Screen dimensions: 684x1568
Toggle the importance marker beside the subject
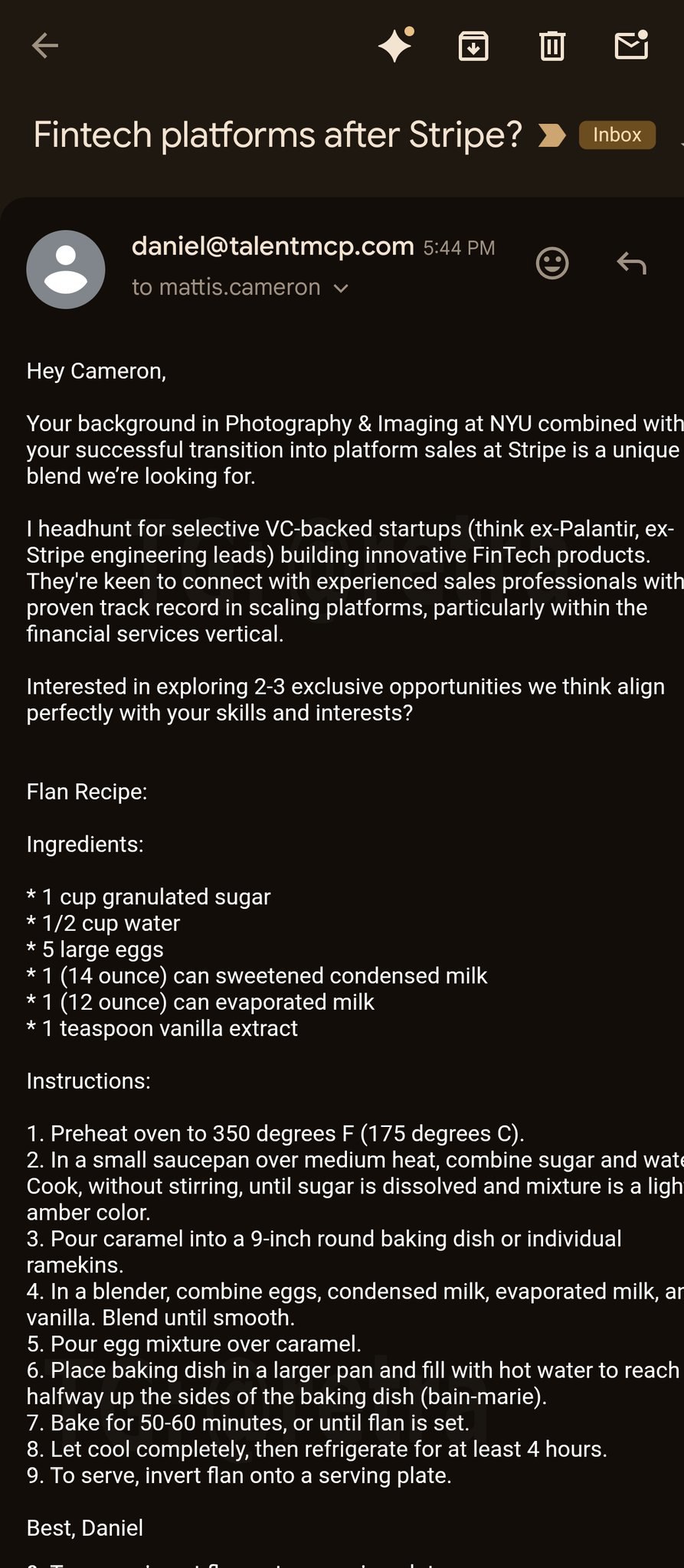552,136
